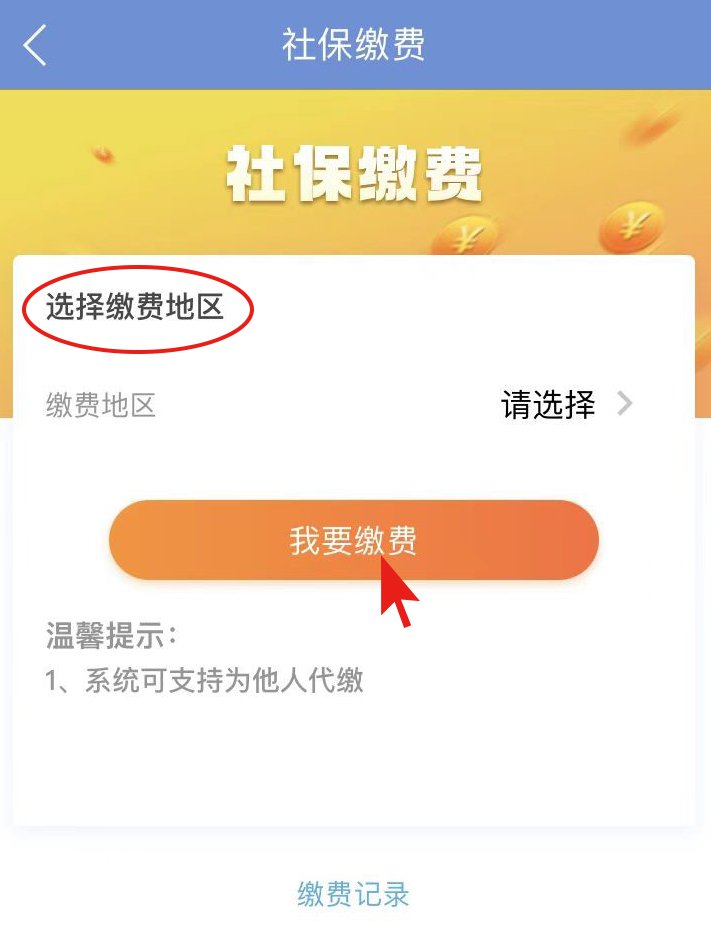Go back using the top-left arrow
This screenshot has width=711, height=941.
pos(36,46)
